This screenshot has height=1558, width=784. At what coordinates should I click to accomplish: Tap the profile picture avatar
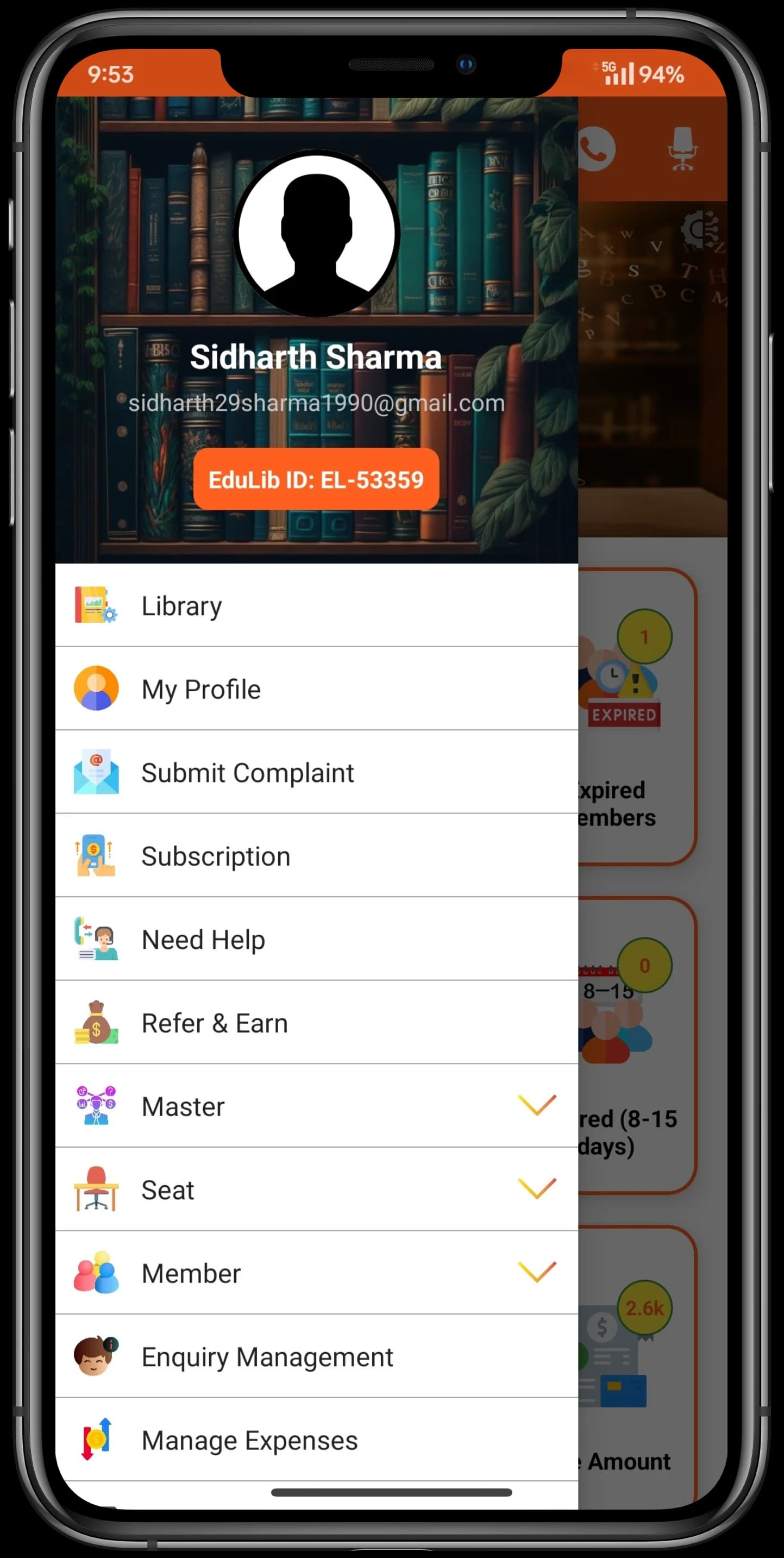(x=316, y=234)
